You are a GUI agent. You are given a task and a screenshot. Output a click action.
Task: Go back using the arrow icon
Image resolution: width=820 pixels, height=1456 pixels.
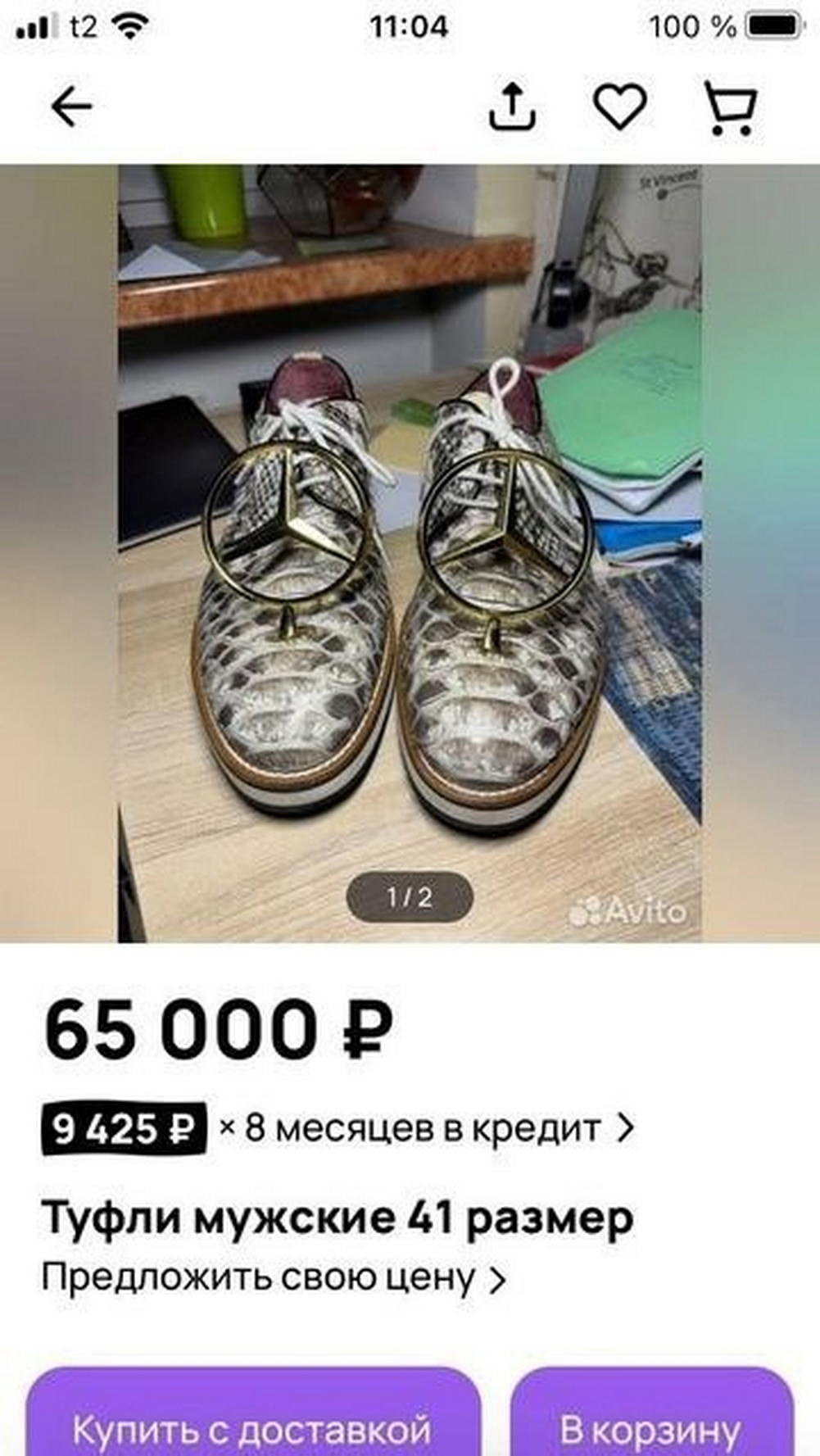coord(71,107)
